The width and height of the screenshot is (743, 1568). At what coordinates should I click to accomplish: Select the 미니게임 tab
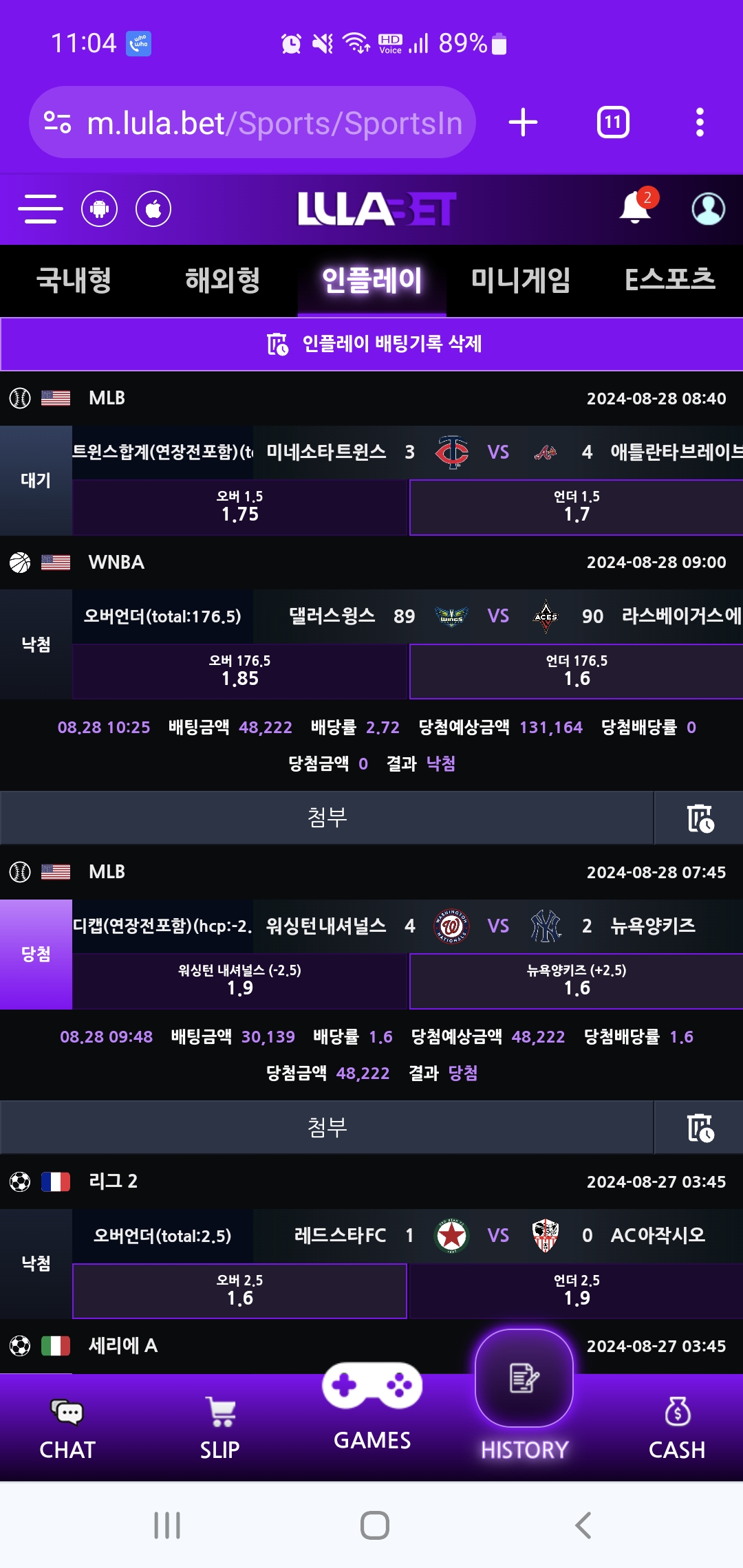click(521, 281)
